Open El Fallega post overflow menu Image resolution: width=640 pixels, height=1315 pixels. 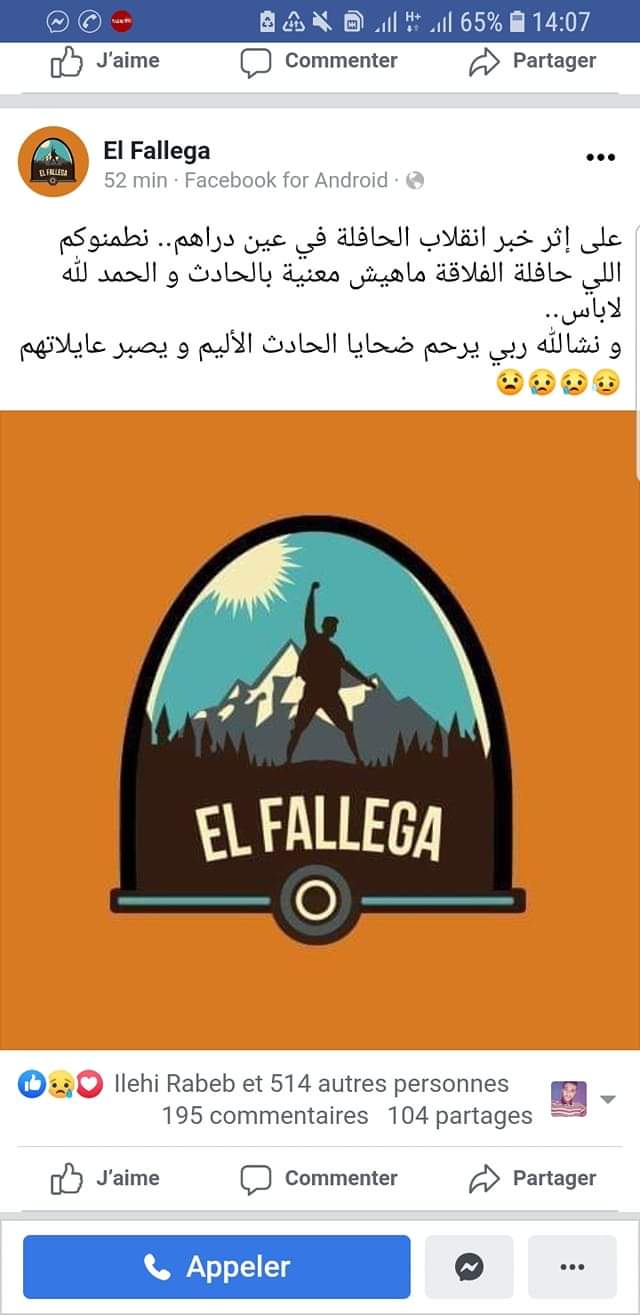600,157
